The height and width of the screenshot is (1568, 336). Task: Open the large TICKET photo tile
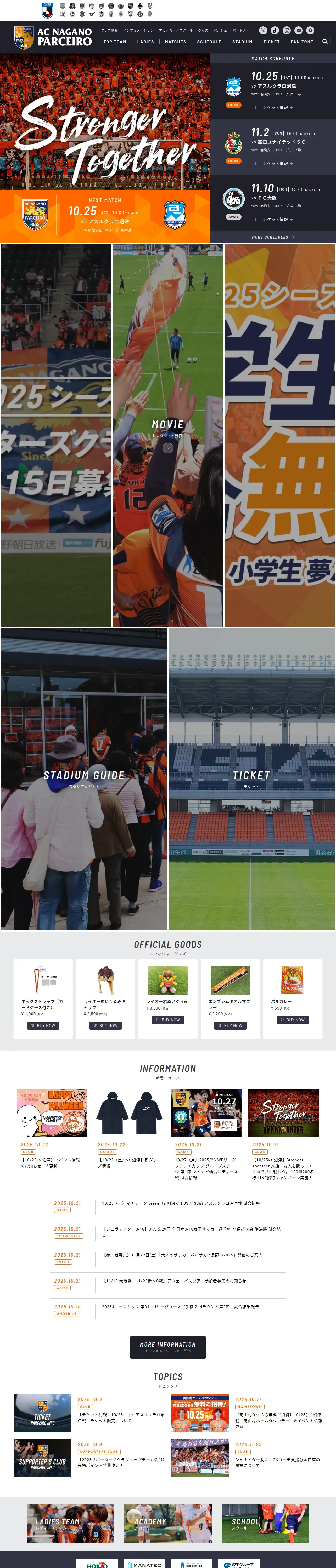[x=252, y=779]
